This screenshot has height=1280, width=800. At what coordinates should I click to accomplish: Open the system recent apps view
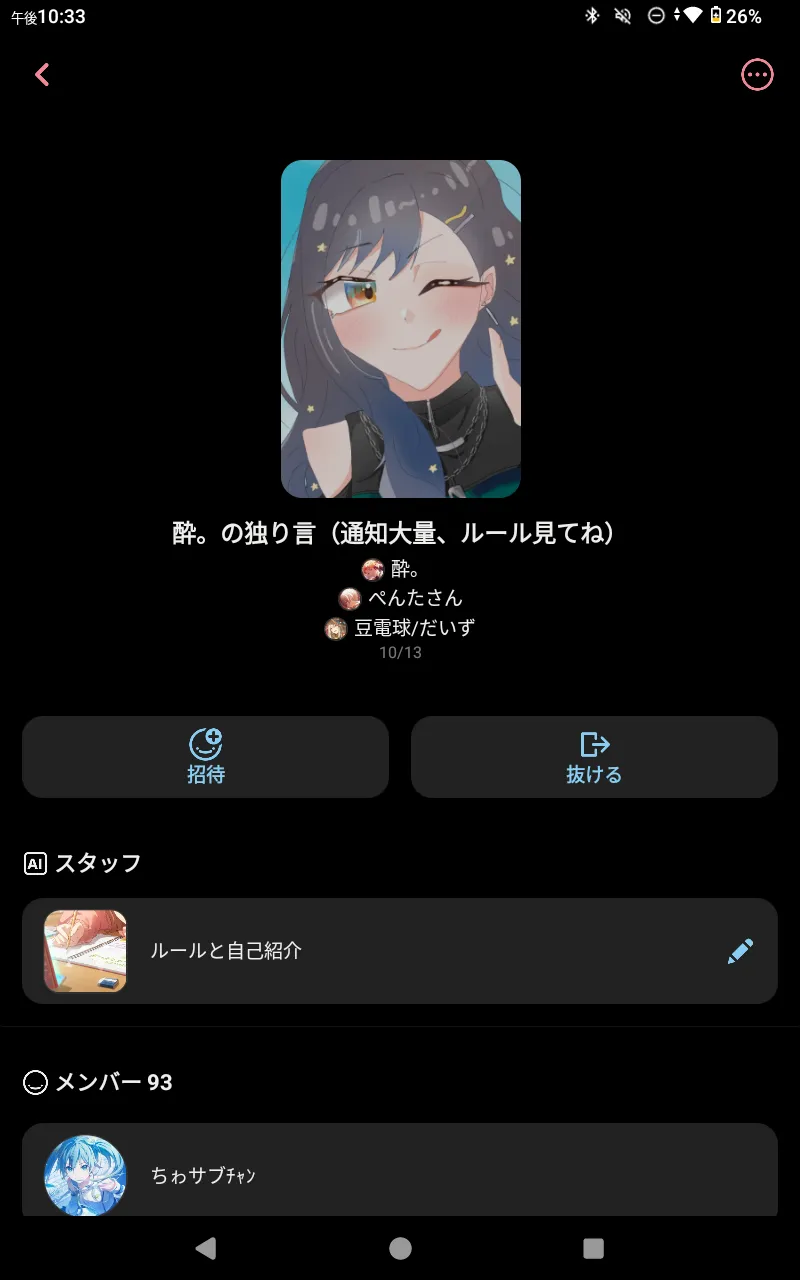(593, 1248)
